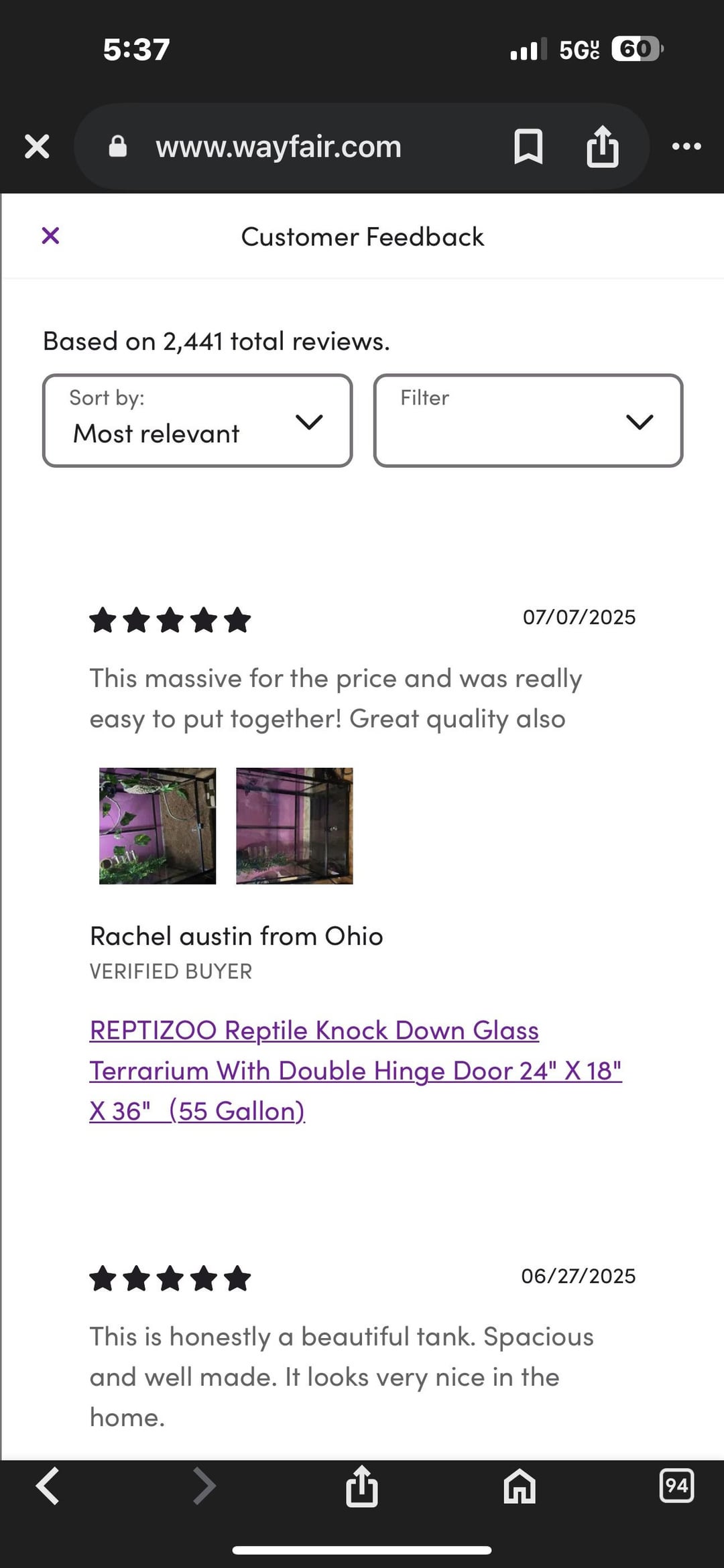Image resolution: width=724 pixels, height=1568 pixels.
Task: Tap the share icon in bottom toolbar
Action: pyautogui.click(x=362, y=1486)
